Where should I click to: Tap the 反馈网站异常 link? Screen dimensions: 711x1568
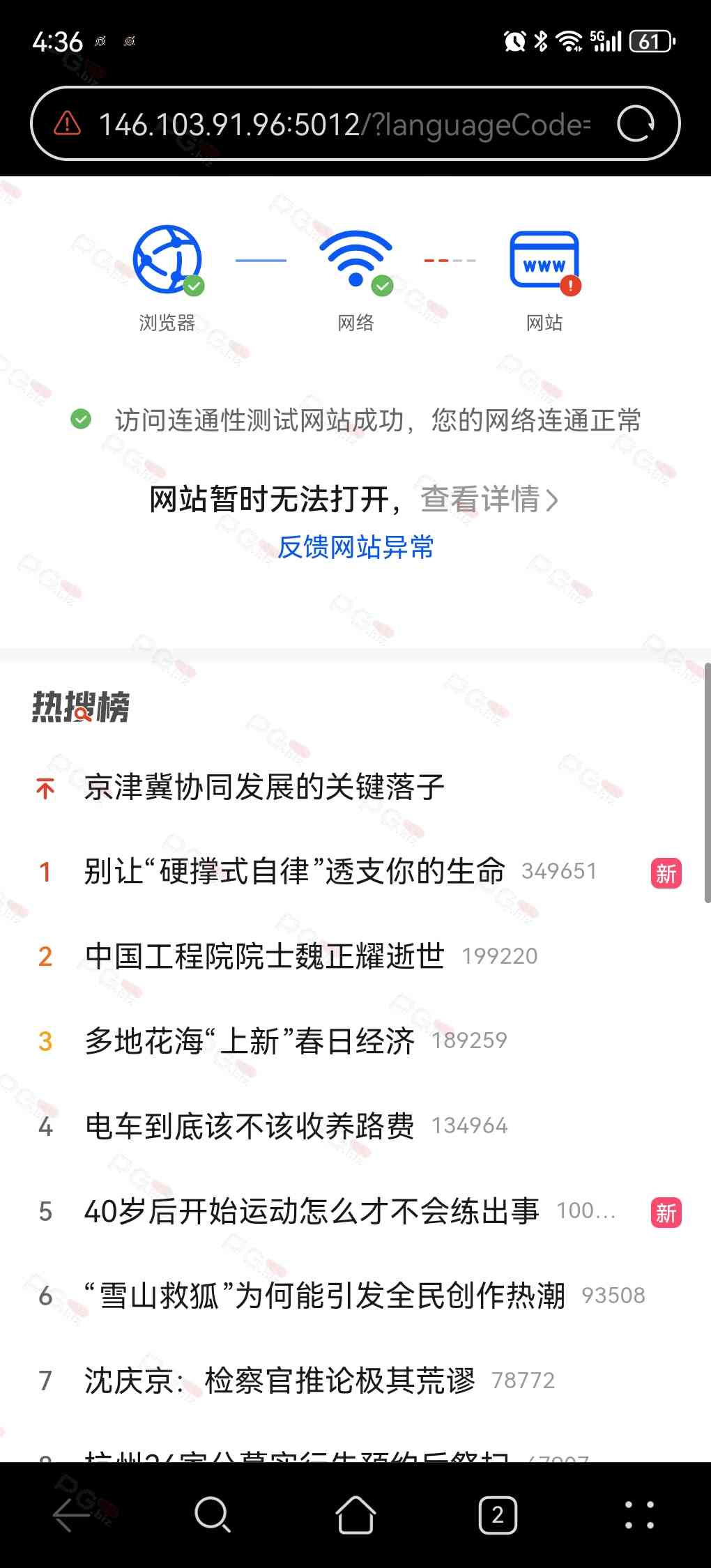(355, 547)
